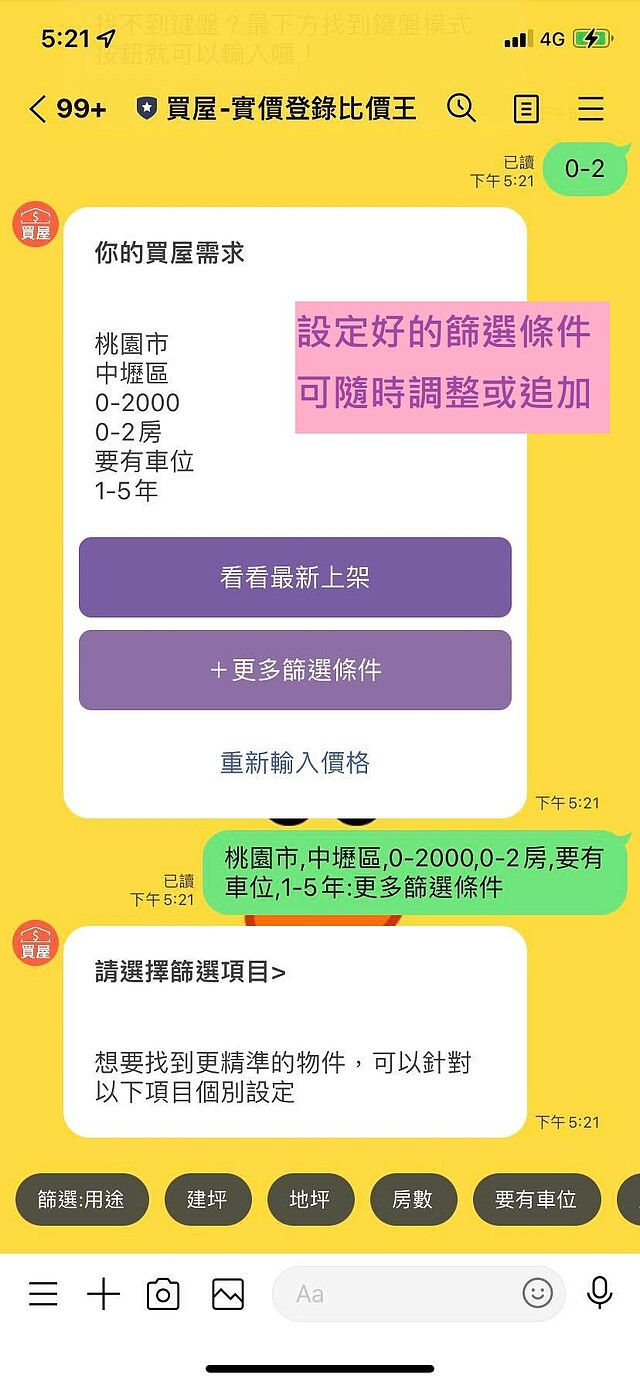The image size is (640, 1385).
Task: Select the 建坪 chip
Action: pos(207,1199)
